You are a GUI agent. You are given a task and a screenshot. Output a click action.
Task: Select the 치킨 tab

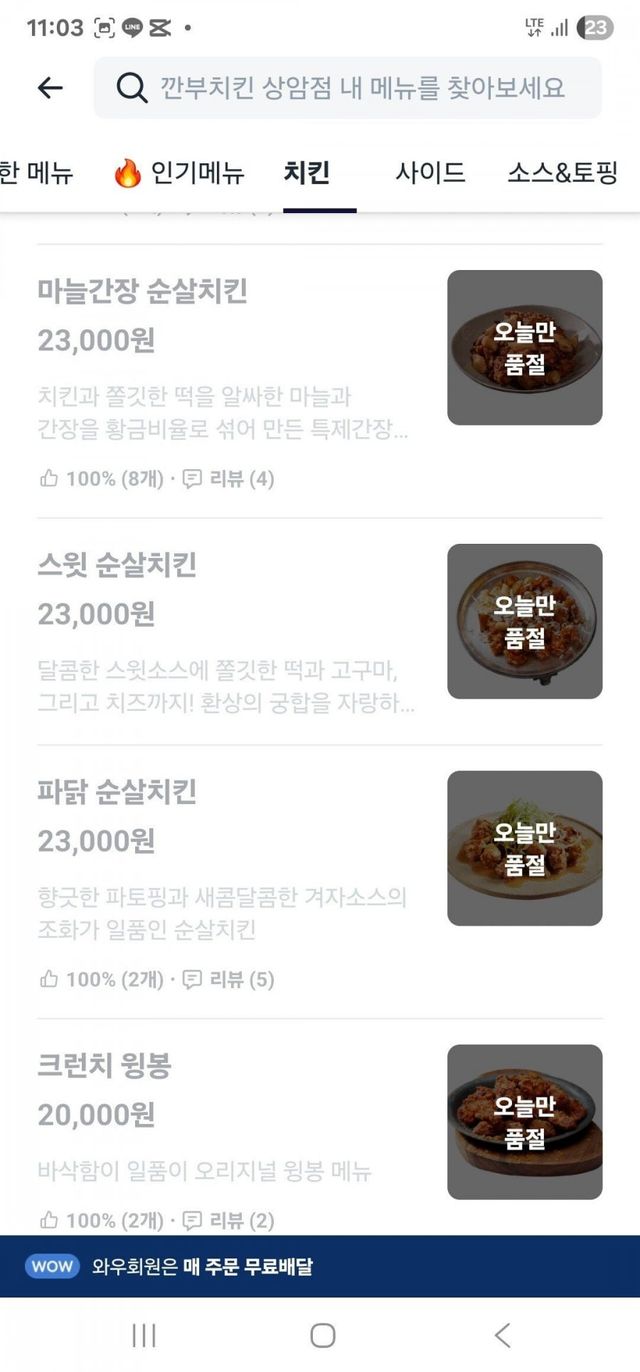[307, 173]
